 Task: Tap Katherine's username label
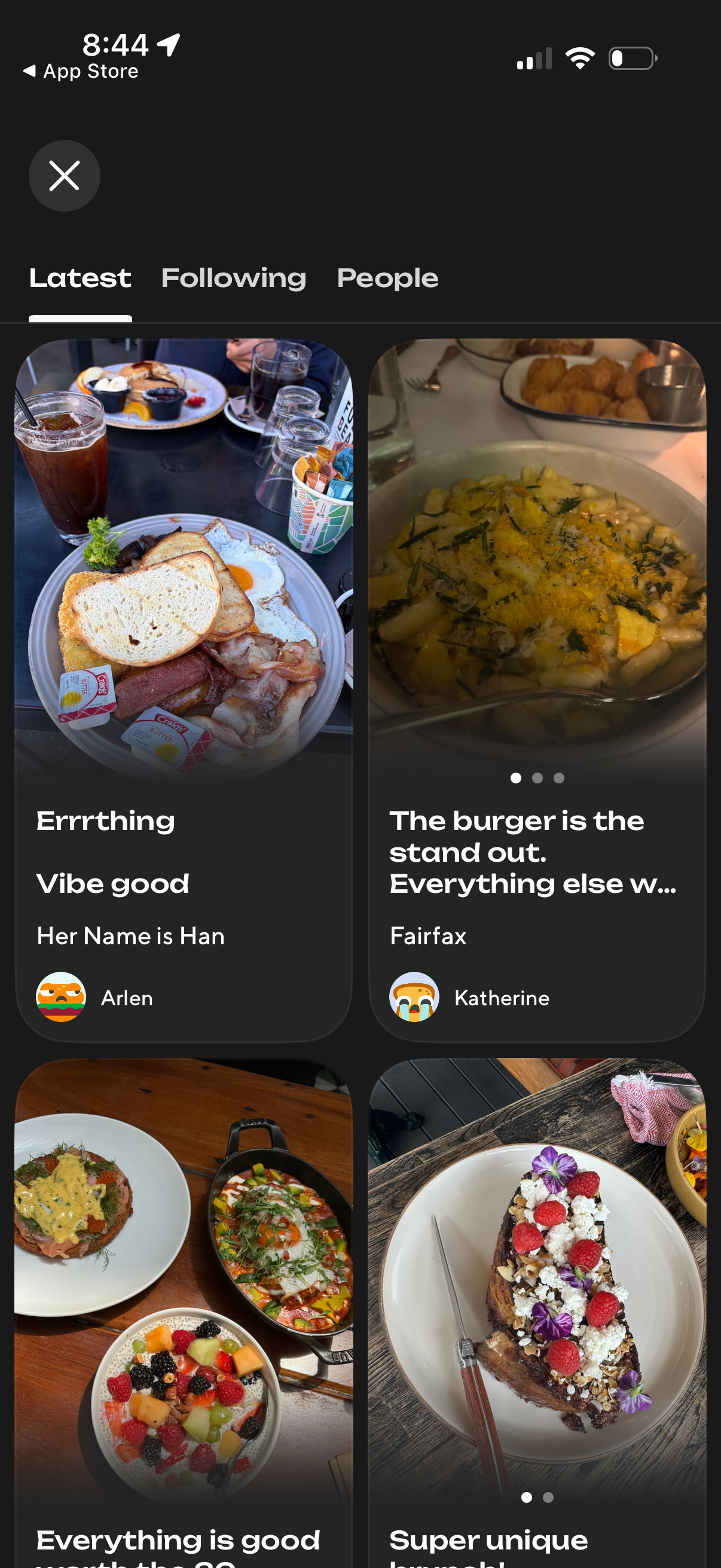coord(502,997)
